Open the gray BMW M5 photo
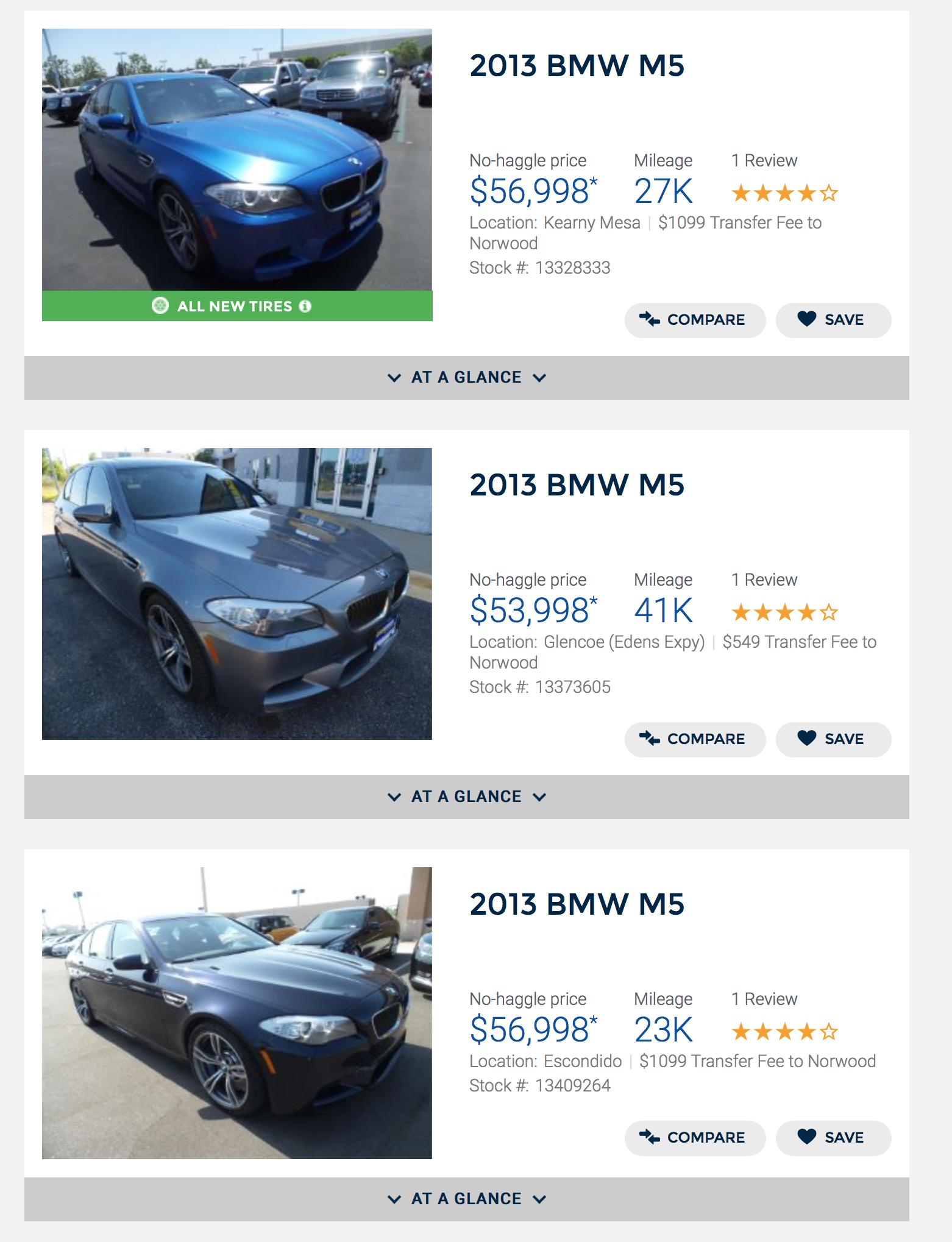The width and height of the screenshot is (952, 1242). [x=236, y=594]
